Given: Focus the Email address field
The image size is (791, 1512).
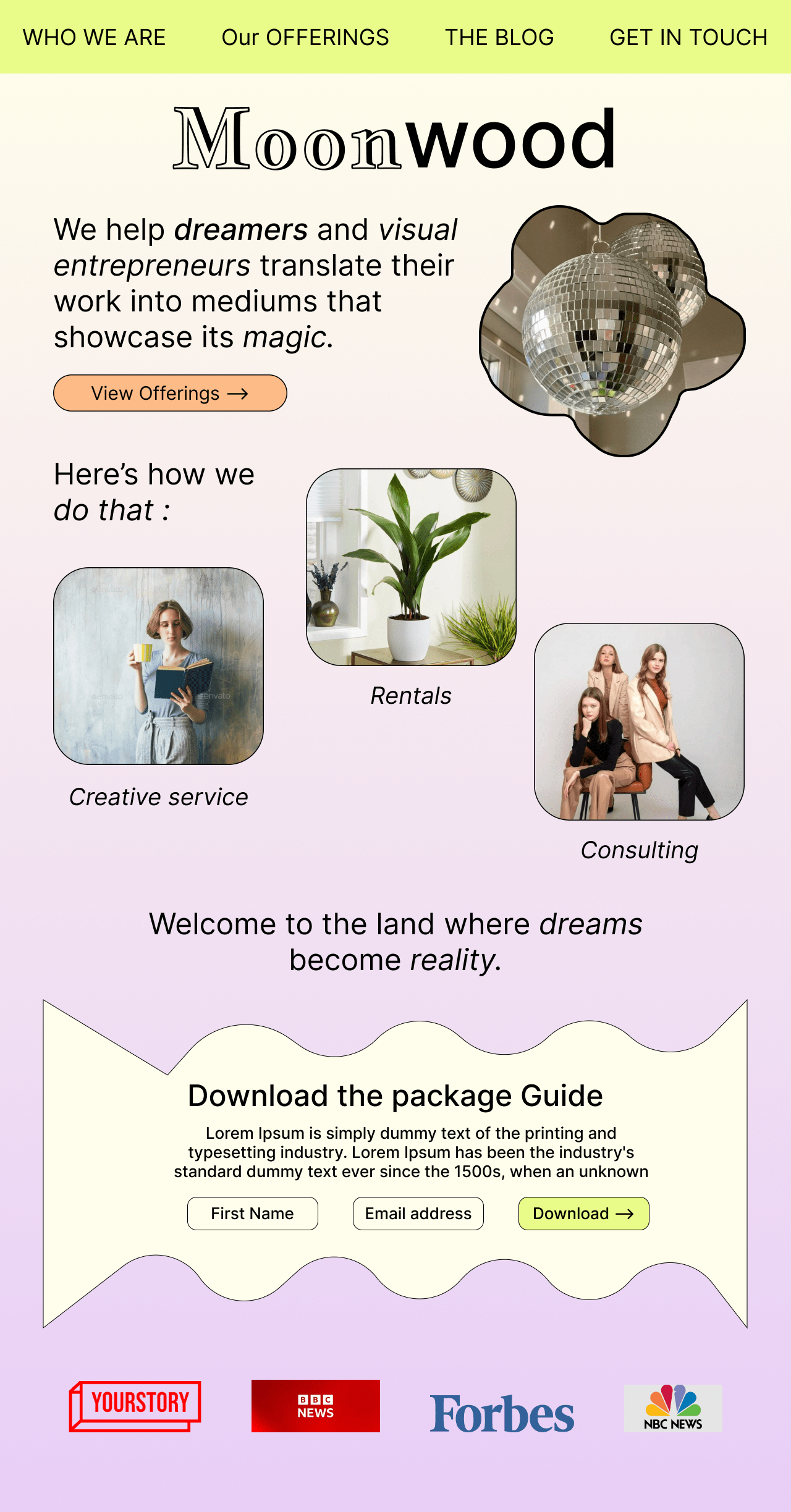Looking at the screenshot, I should [x=418, y=1214].
